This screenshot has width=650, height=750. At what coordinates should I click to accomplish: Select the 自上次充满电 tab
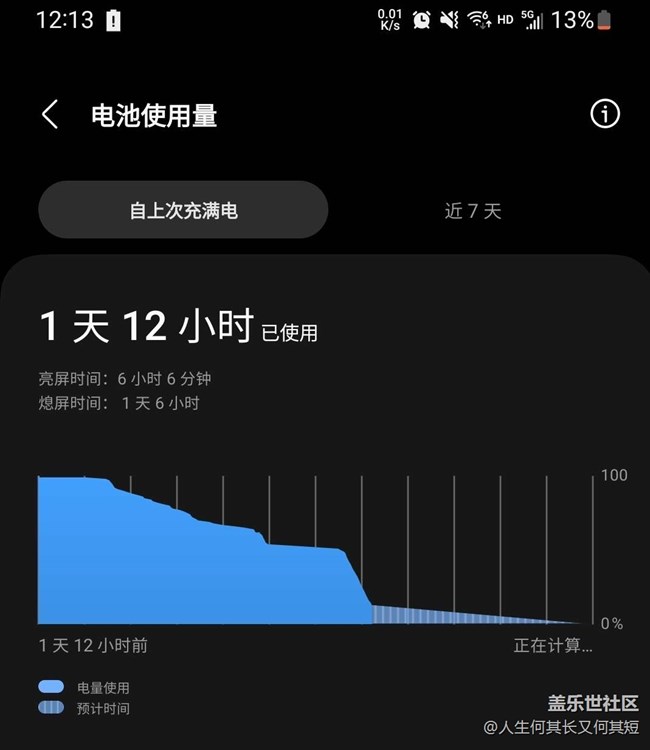tap(183, 210)
